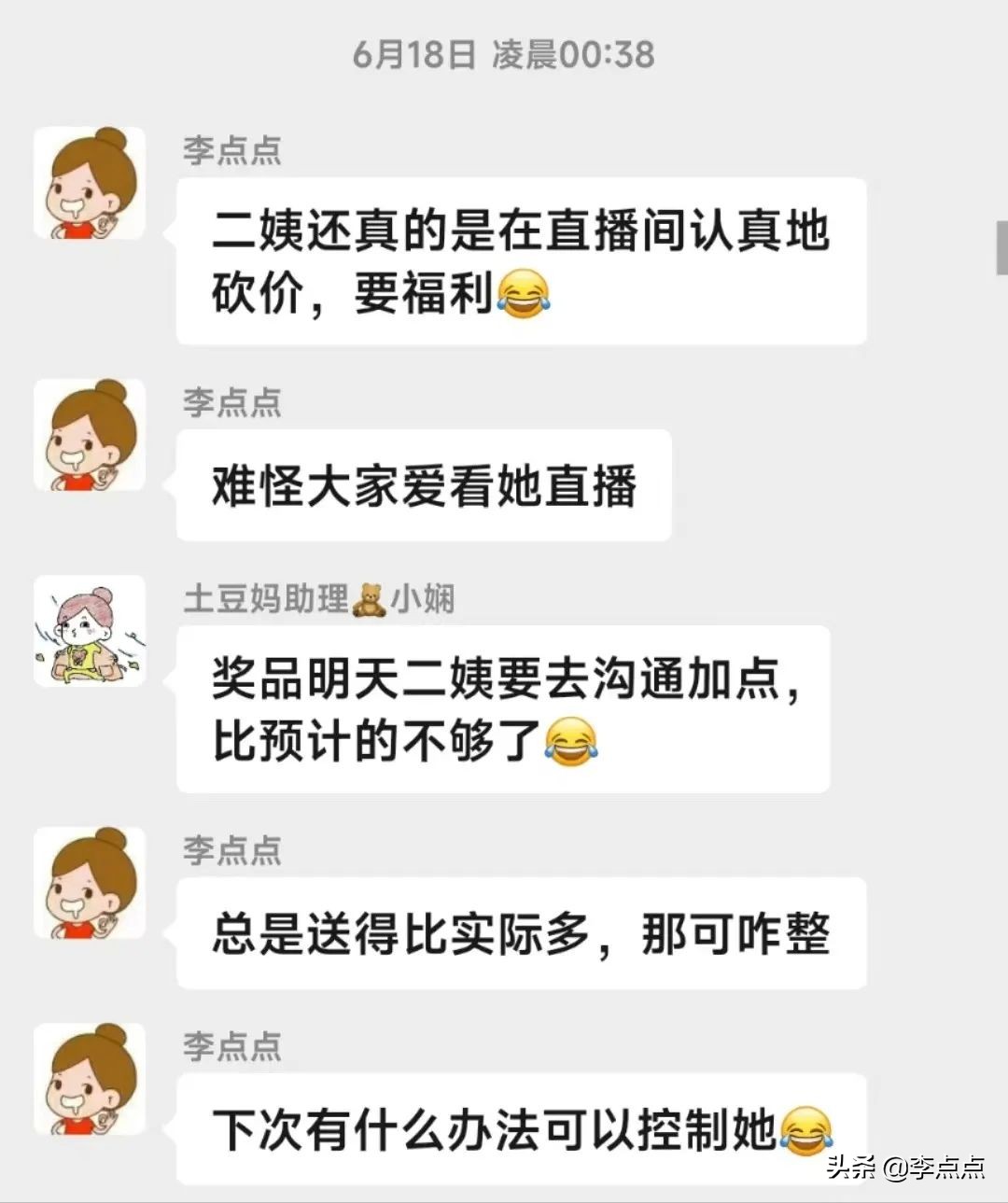Viewport: 1008px width, 1203px height.
Task: Select the message about 二姨 bargaining in livestream
Action: pyautogui.click(x=523, y=261)
